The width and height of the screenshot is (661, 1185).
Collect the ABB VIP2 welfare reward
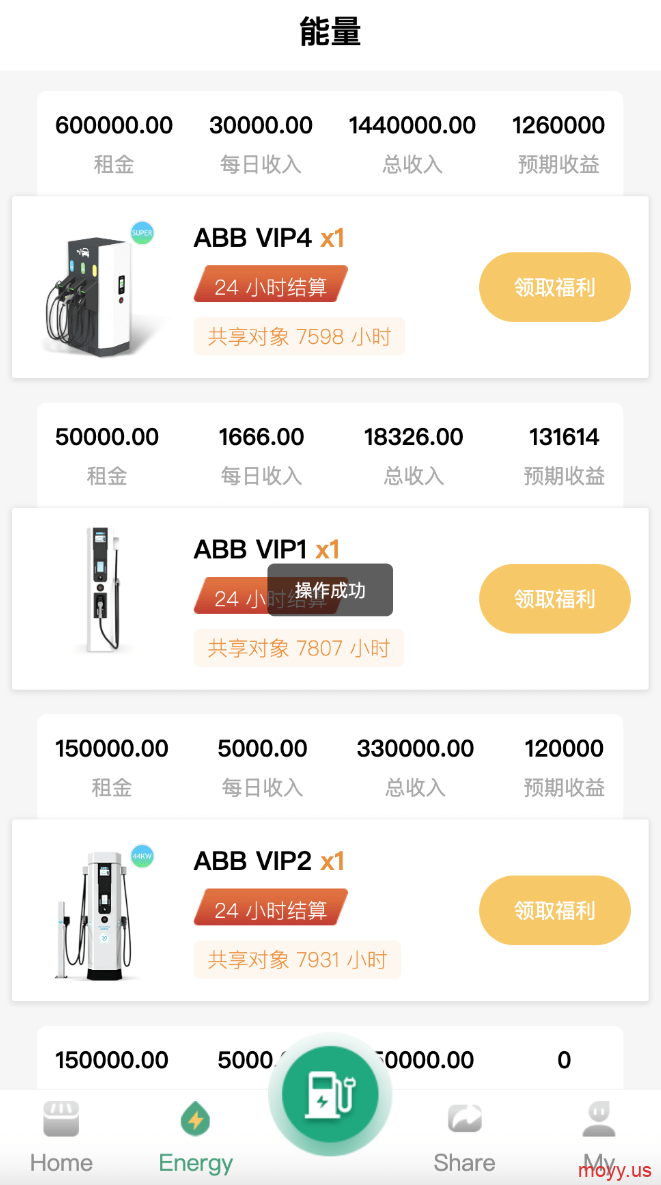point(554,910)
